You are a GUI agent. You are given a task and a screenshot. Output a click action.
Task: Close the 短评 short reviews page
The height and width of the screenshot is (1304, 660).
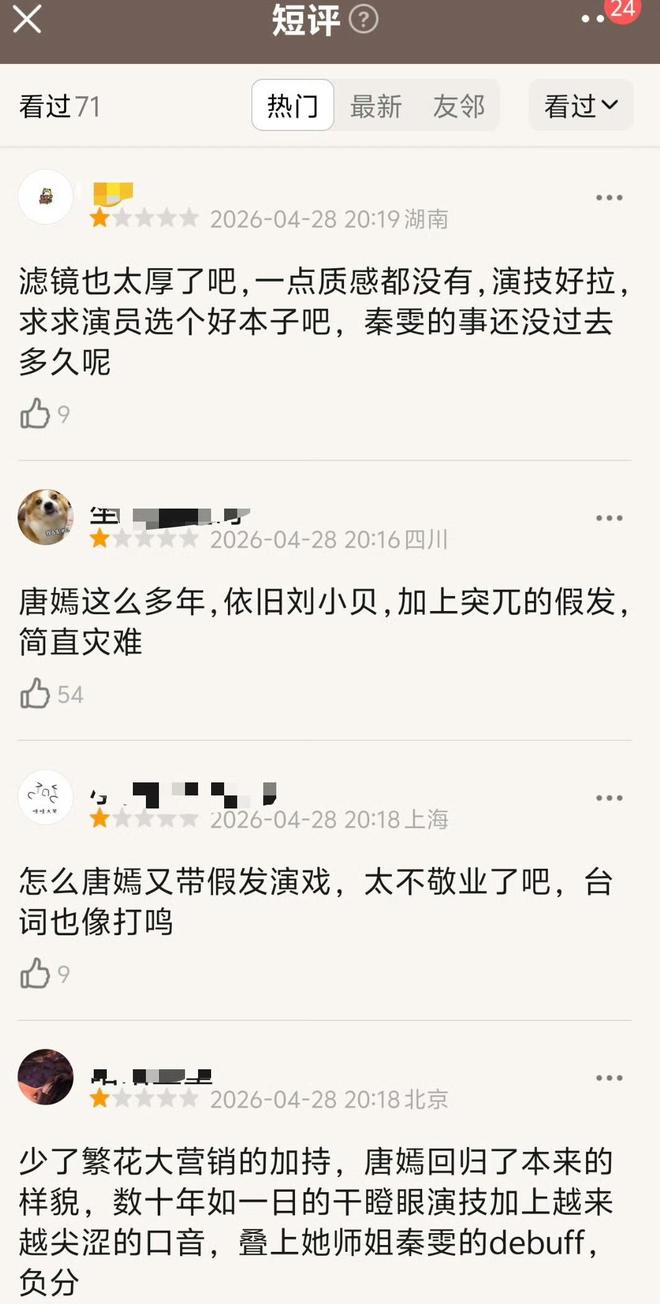tap(27, 18)
